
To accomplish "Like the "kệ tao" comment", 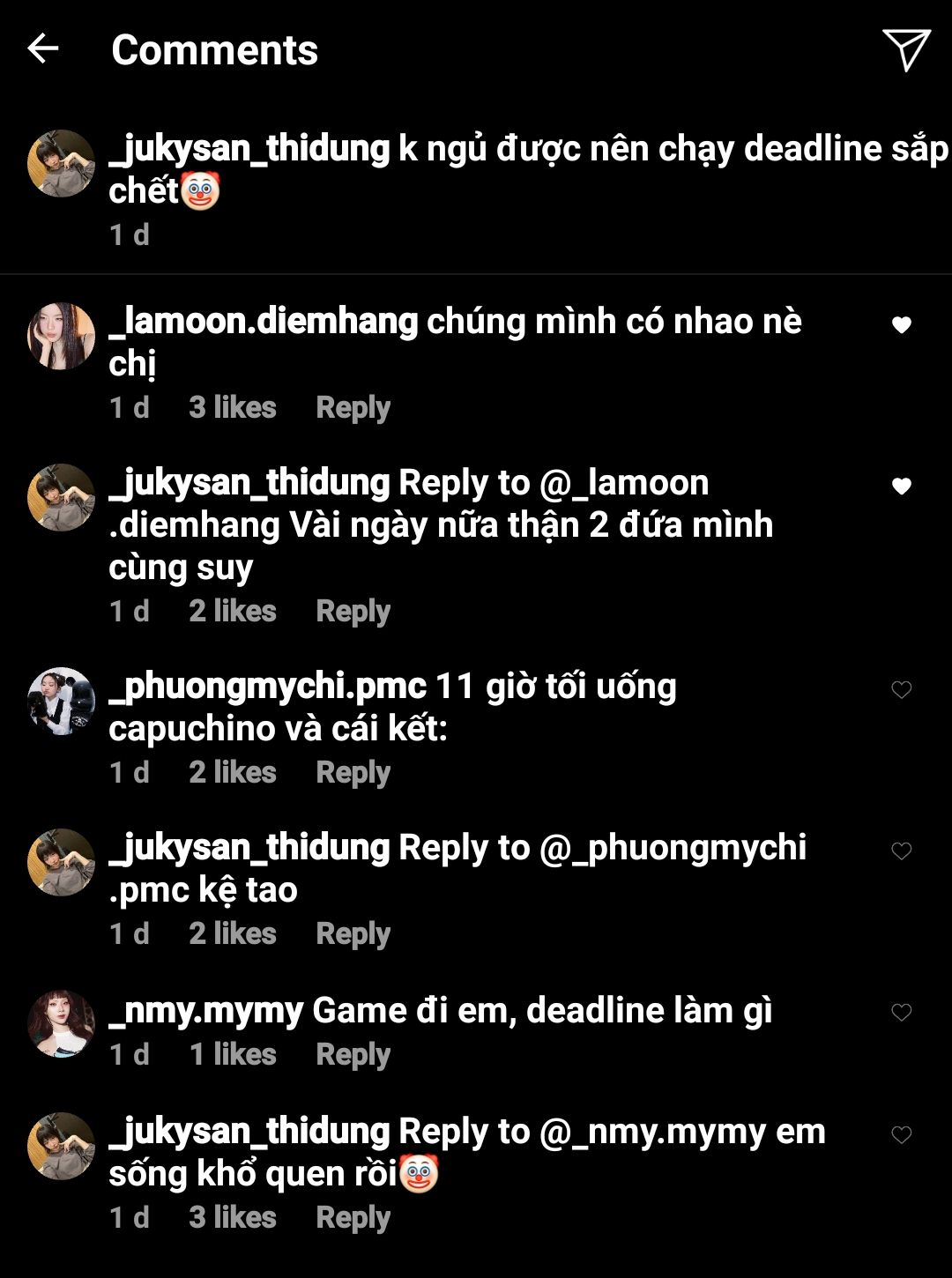I will coord(901,851).
